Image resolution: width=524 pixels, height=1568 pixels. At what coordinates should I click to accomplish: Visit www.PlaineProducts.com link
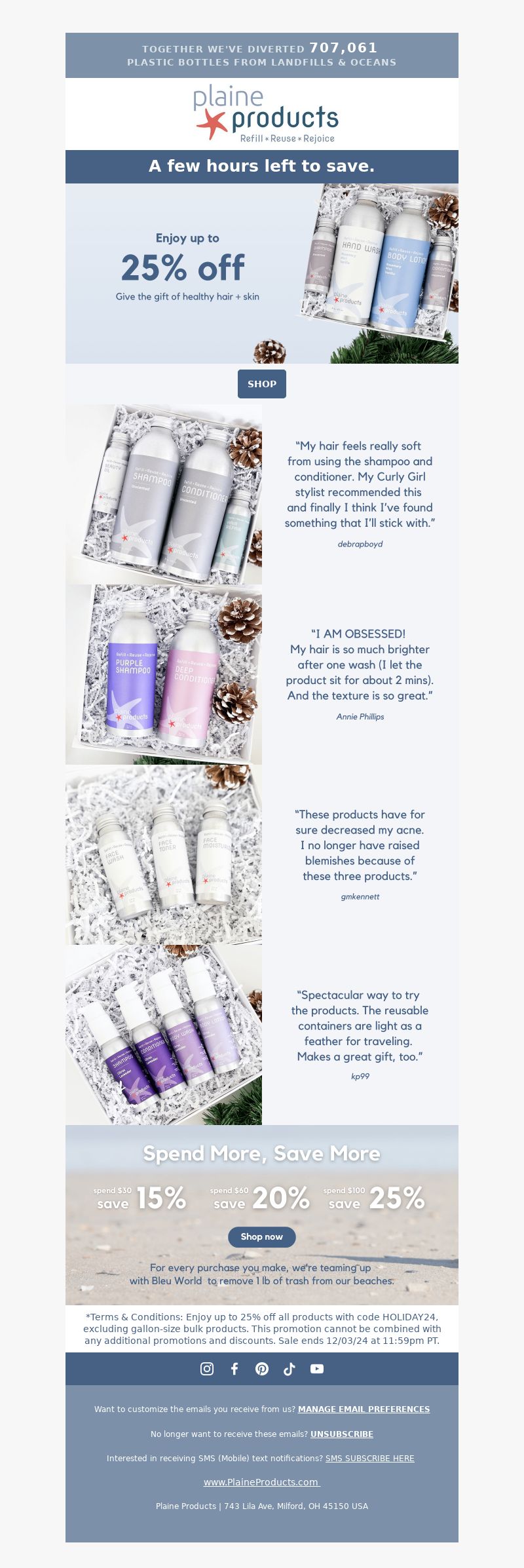coord(261,1482)
